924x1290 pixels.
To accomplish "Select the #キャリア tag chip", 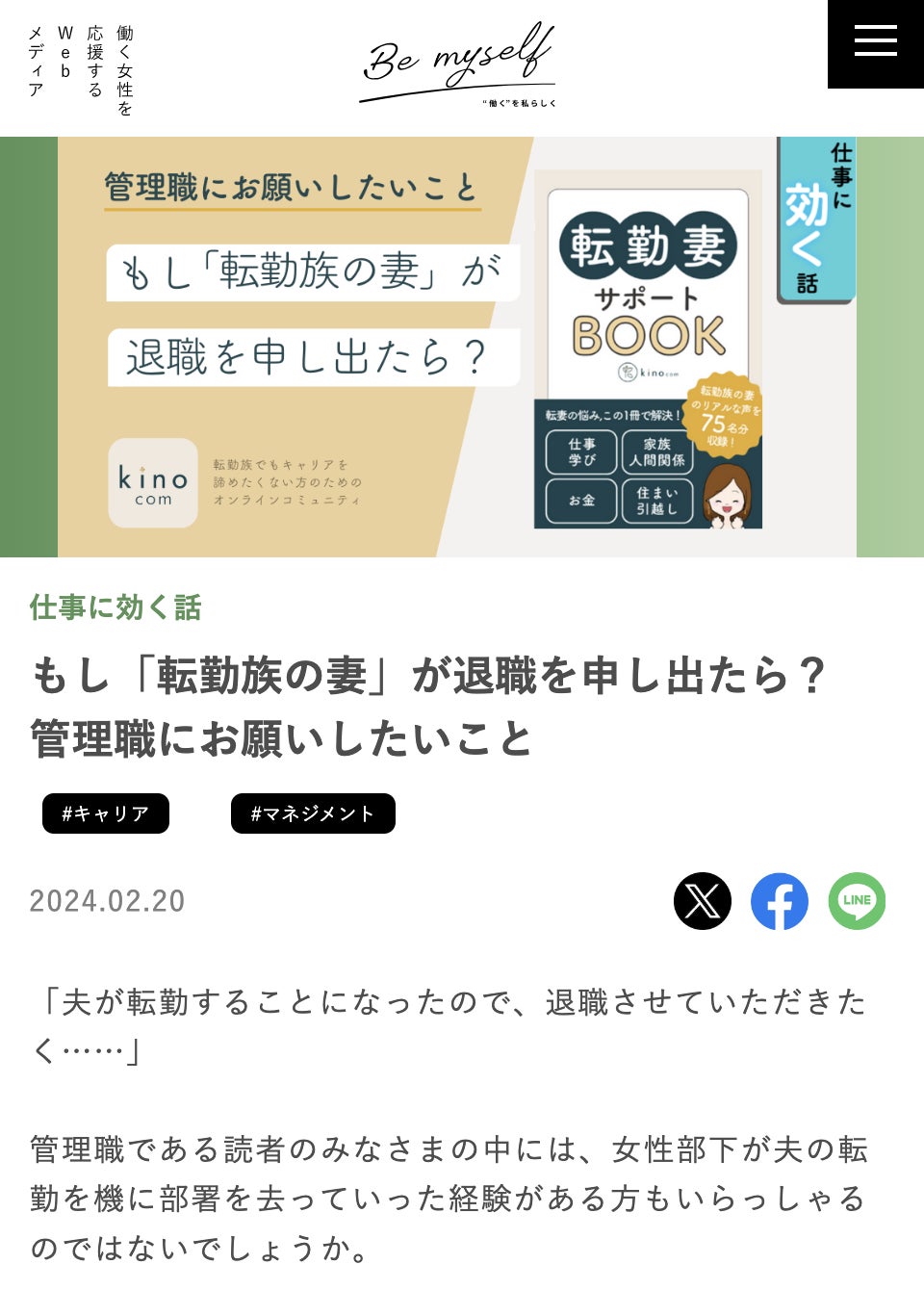I will (x=106, y=813).
